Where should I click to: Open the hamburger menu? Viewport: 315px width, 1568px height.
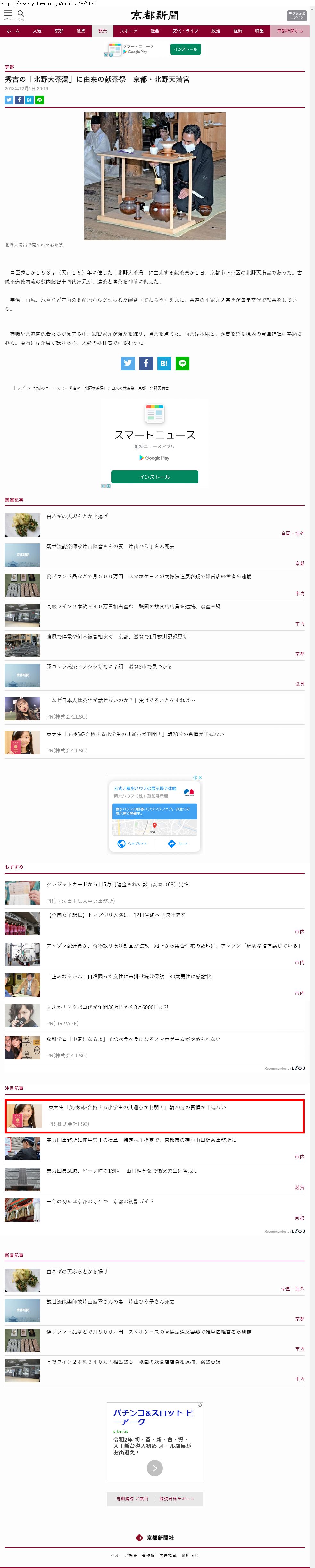tap(9, 14)
